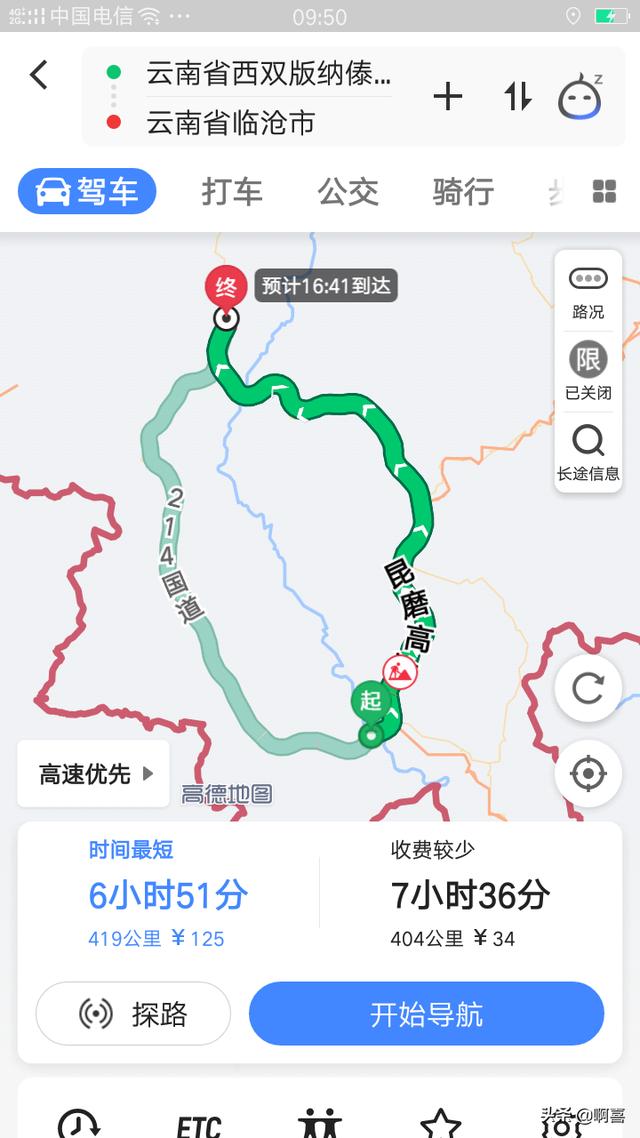
Task: Open the more travel modes grid
Action: (604, 192)
